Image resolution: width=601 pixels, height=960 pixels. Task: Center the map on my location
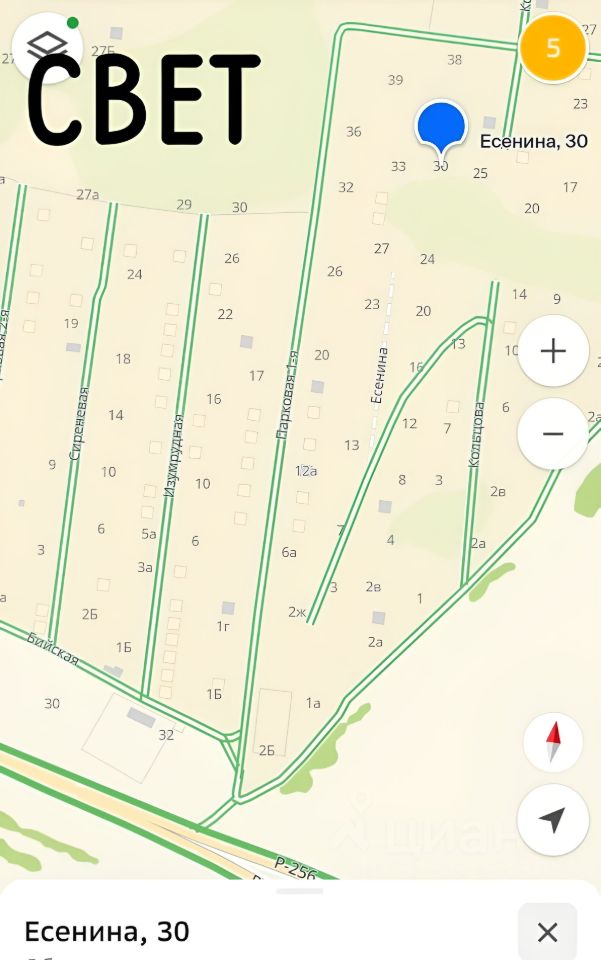553,820
